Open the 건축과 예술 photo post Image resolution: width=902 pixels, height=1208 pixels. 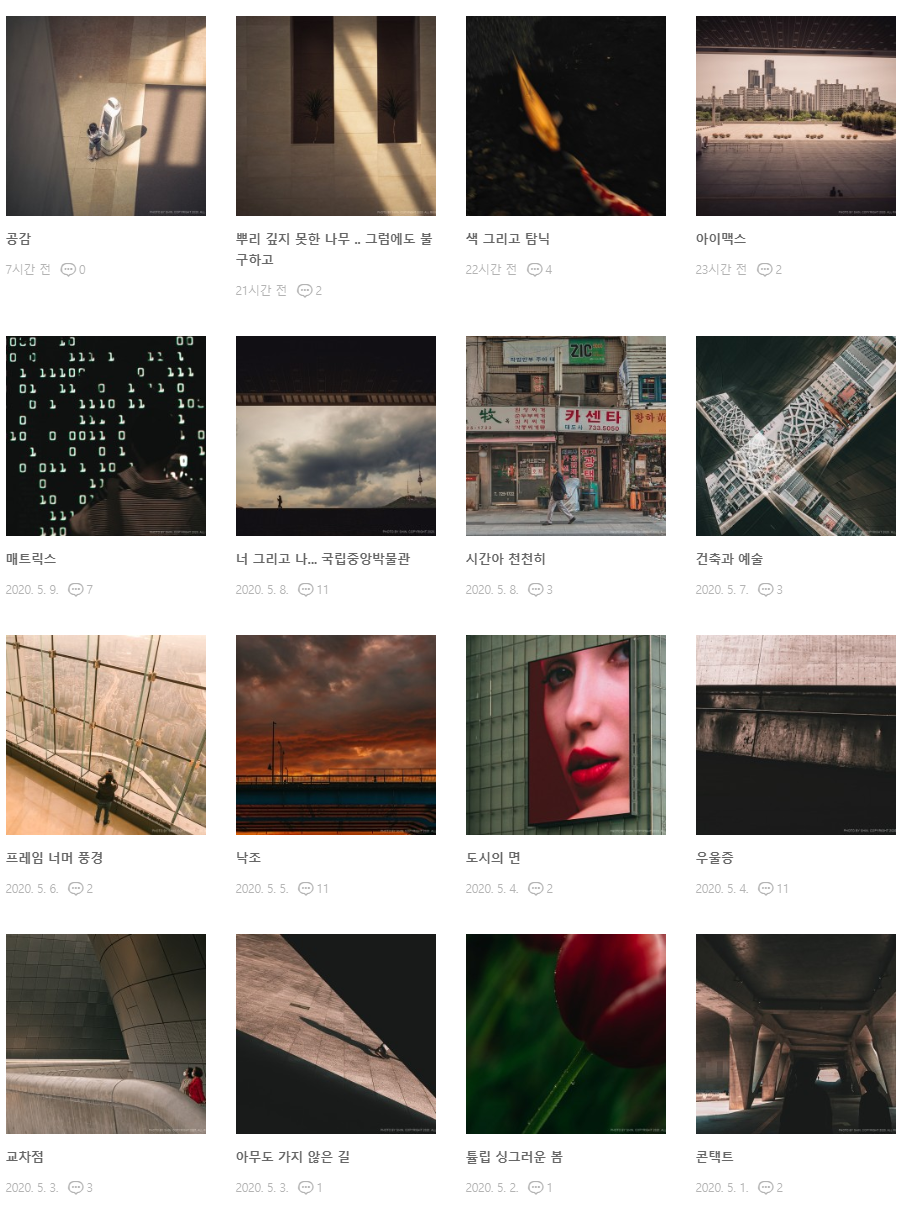[x=795, y=435]
